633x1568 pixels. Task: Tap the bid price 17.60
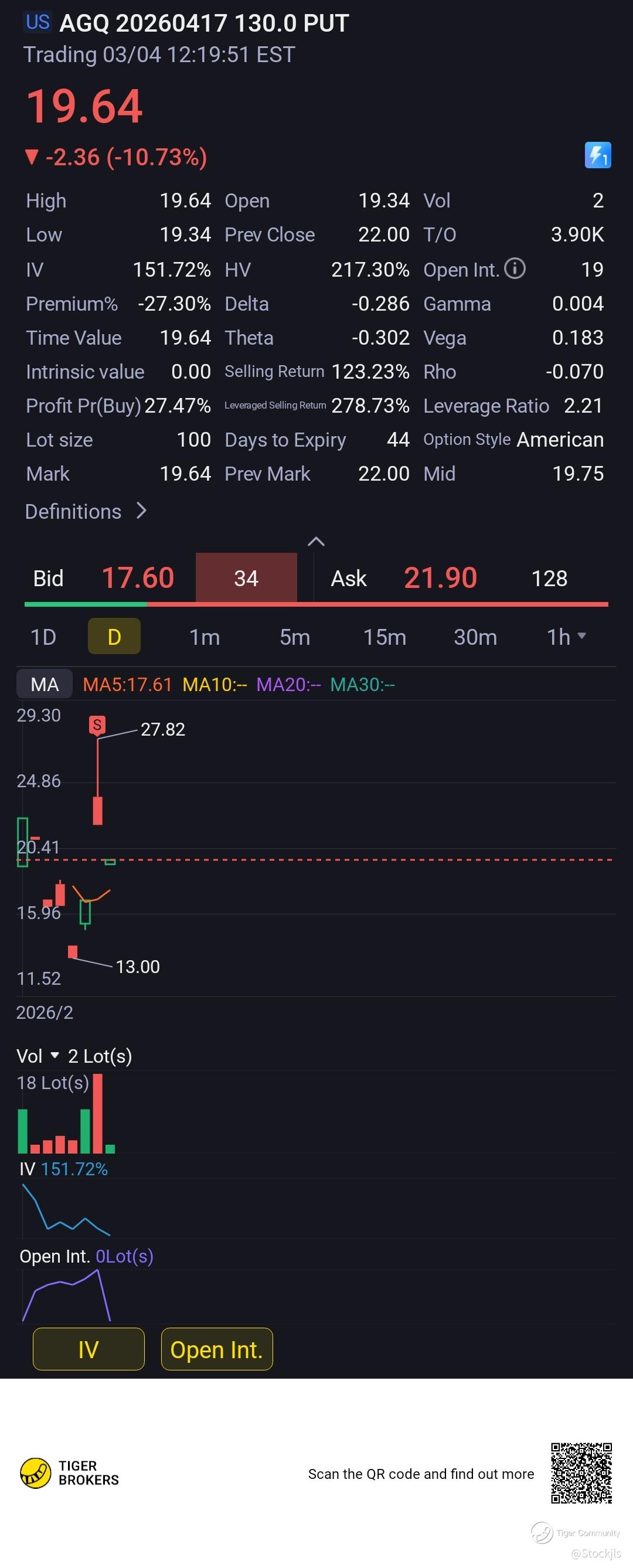[x=138, y=577]
